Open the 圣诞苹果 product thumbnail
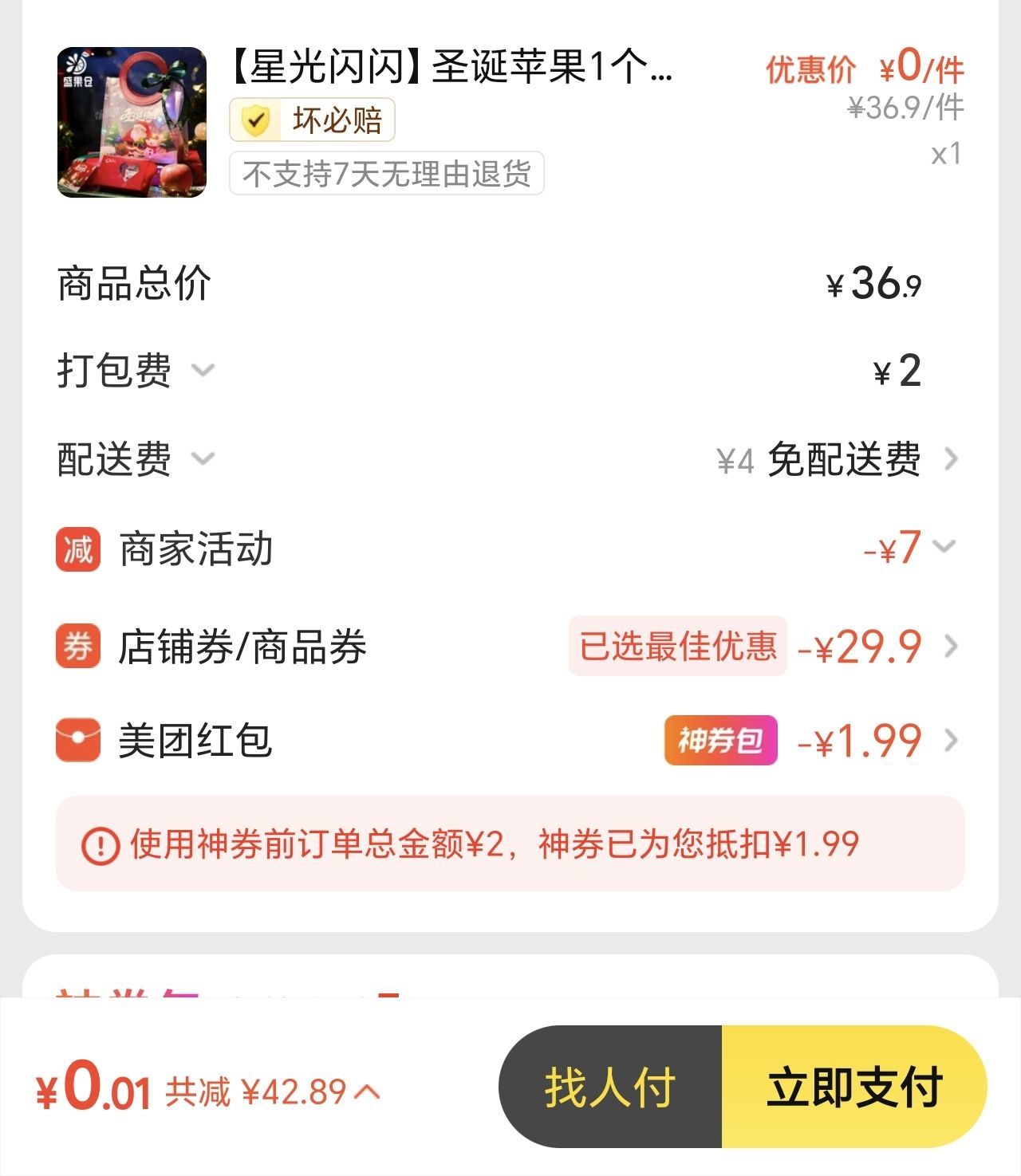The height and width of the screenshot is (1176, 1021). (132, 122)
